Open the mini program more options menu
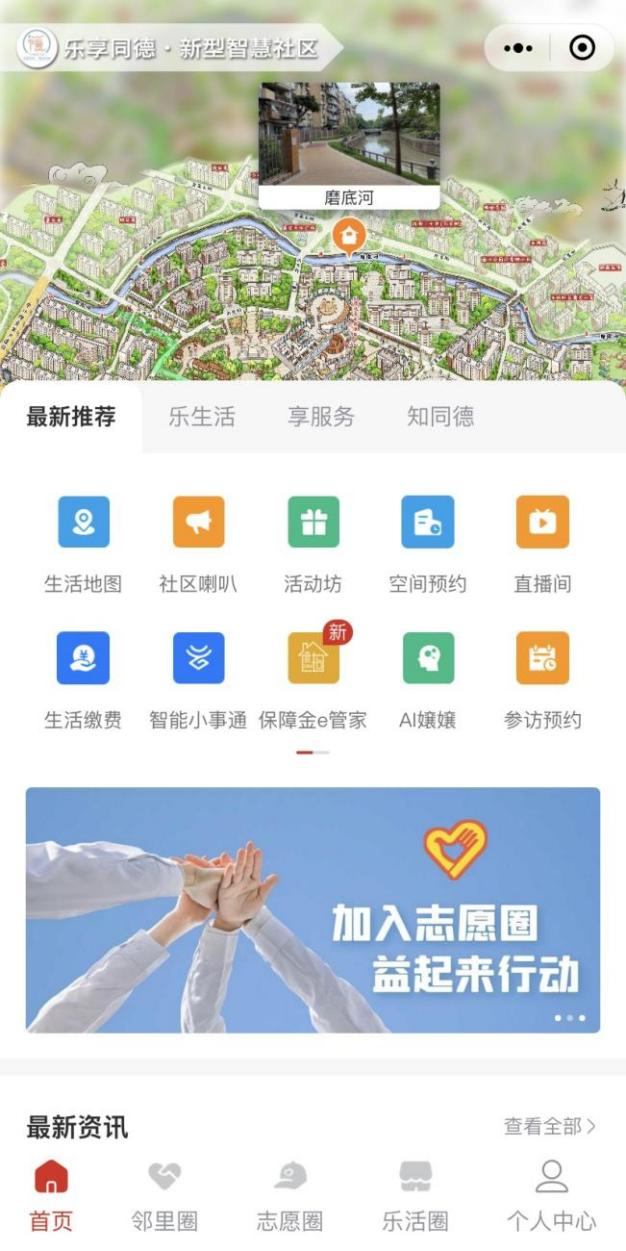The image size is (626, 1251). (x=518, y=48)
